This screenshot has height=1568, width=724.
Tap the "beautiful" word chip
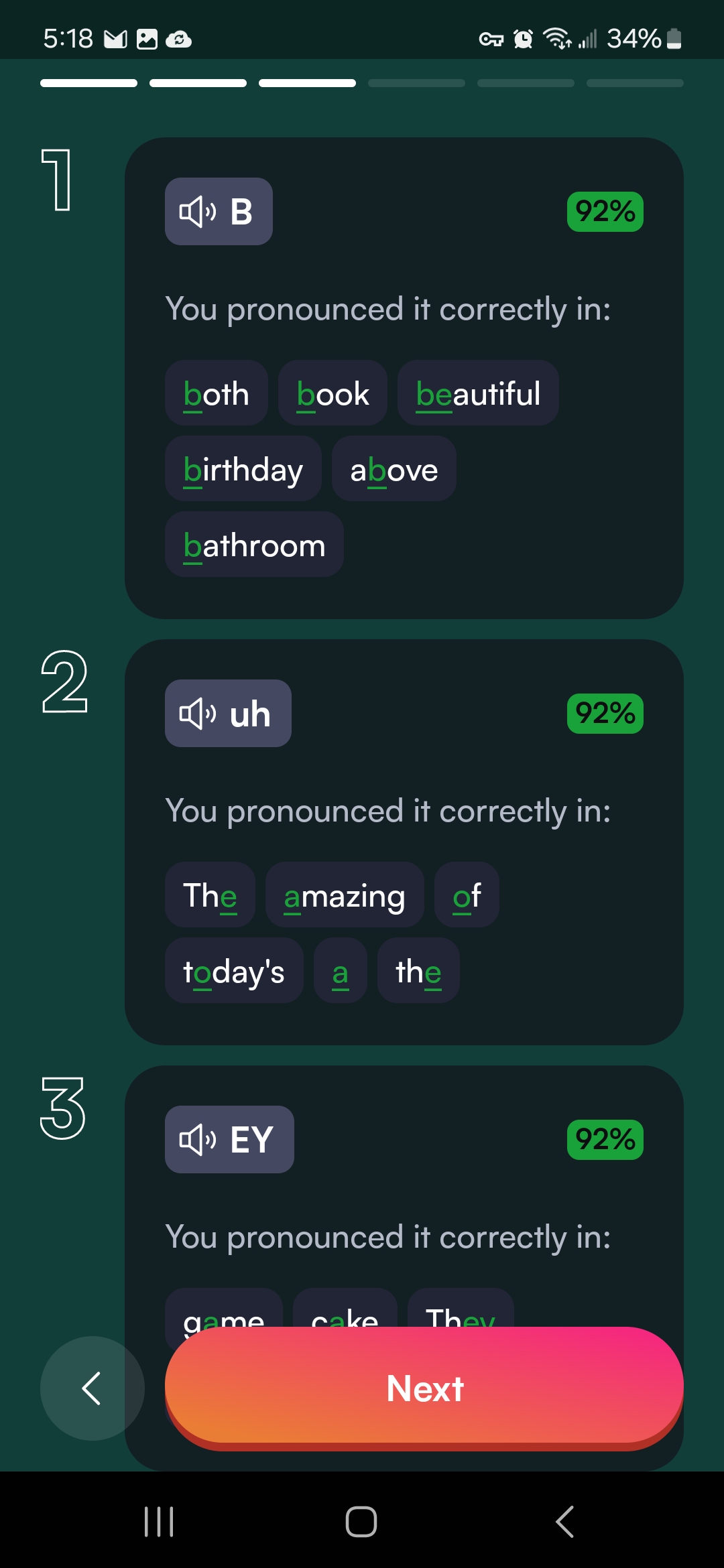[x=478, y=393]
